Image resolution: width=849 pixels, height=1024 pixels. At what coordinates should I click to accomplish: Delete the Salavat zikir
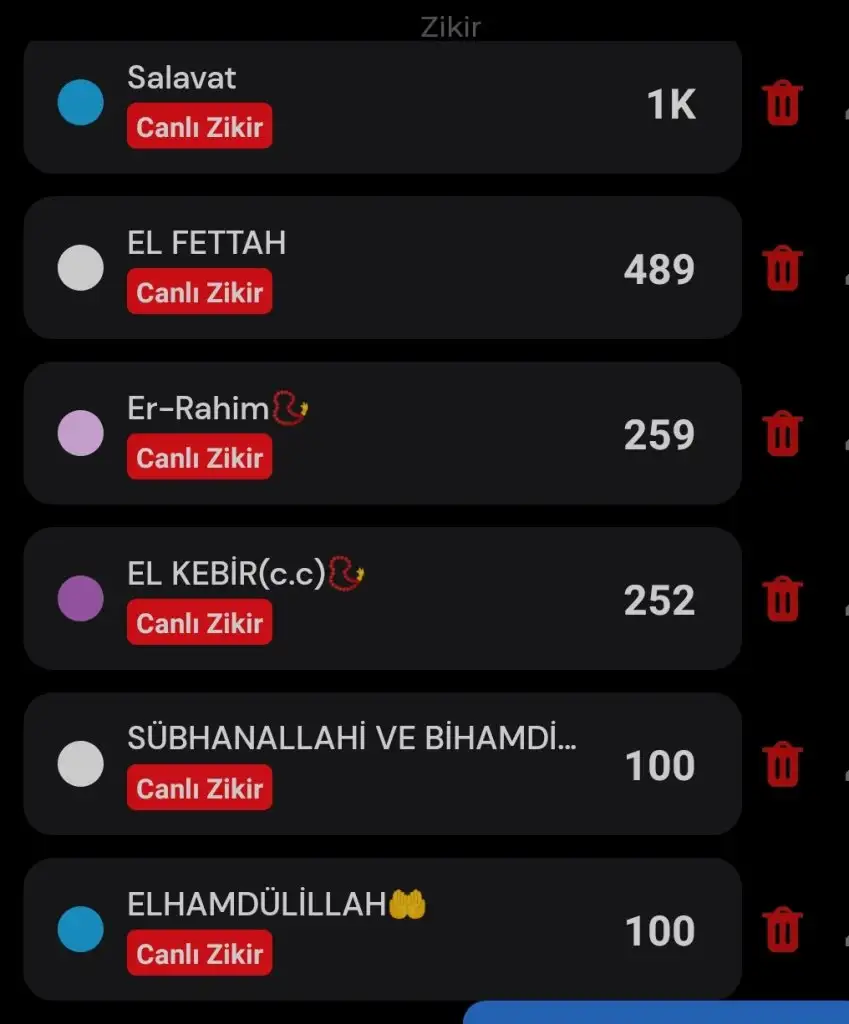click(x=783, y=104)
